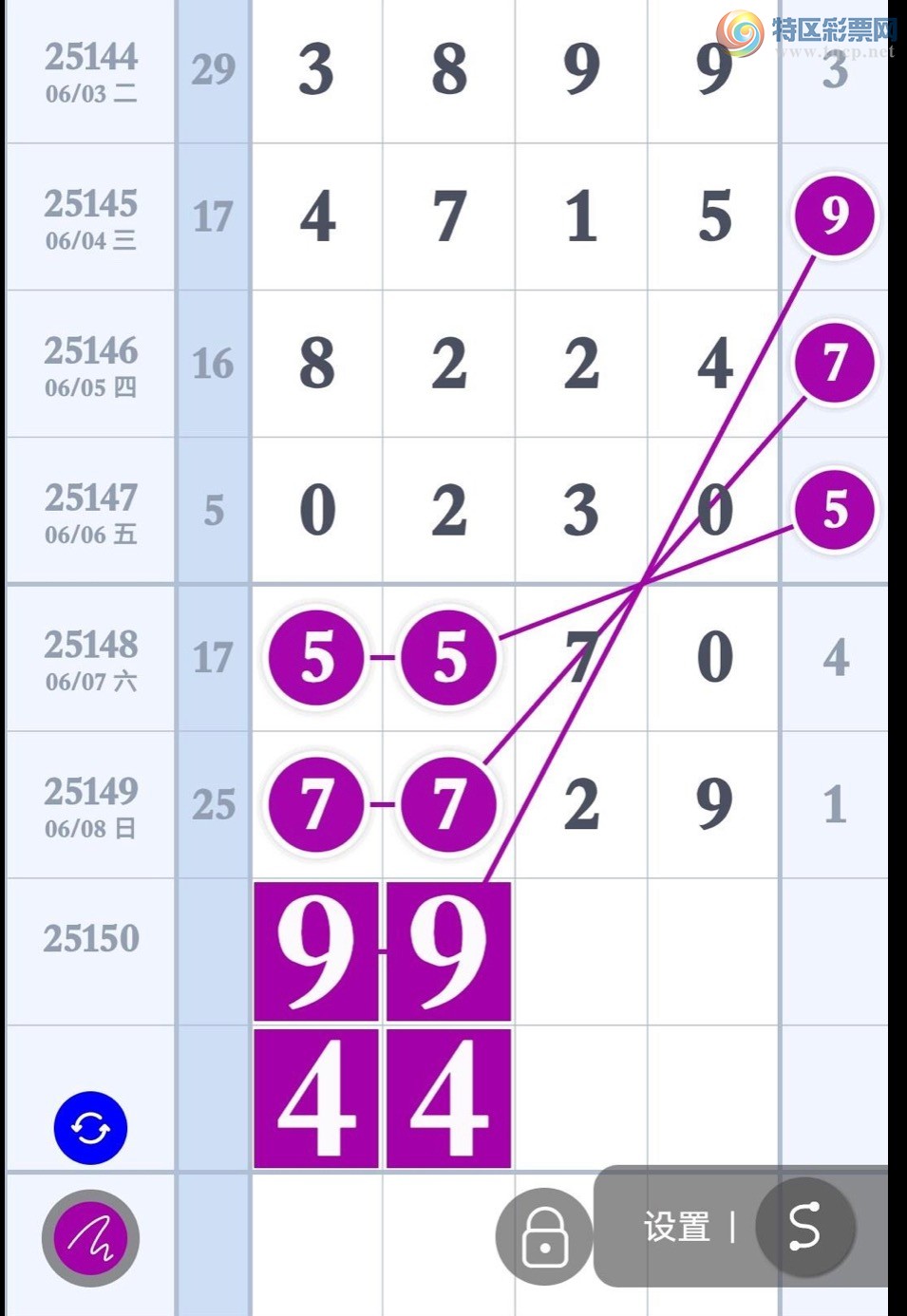Viewport: 907px width, 1316px height.
Task: Open the purple drawing pen tool
Action: [90, 1238]
